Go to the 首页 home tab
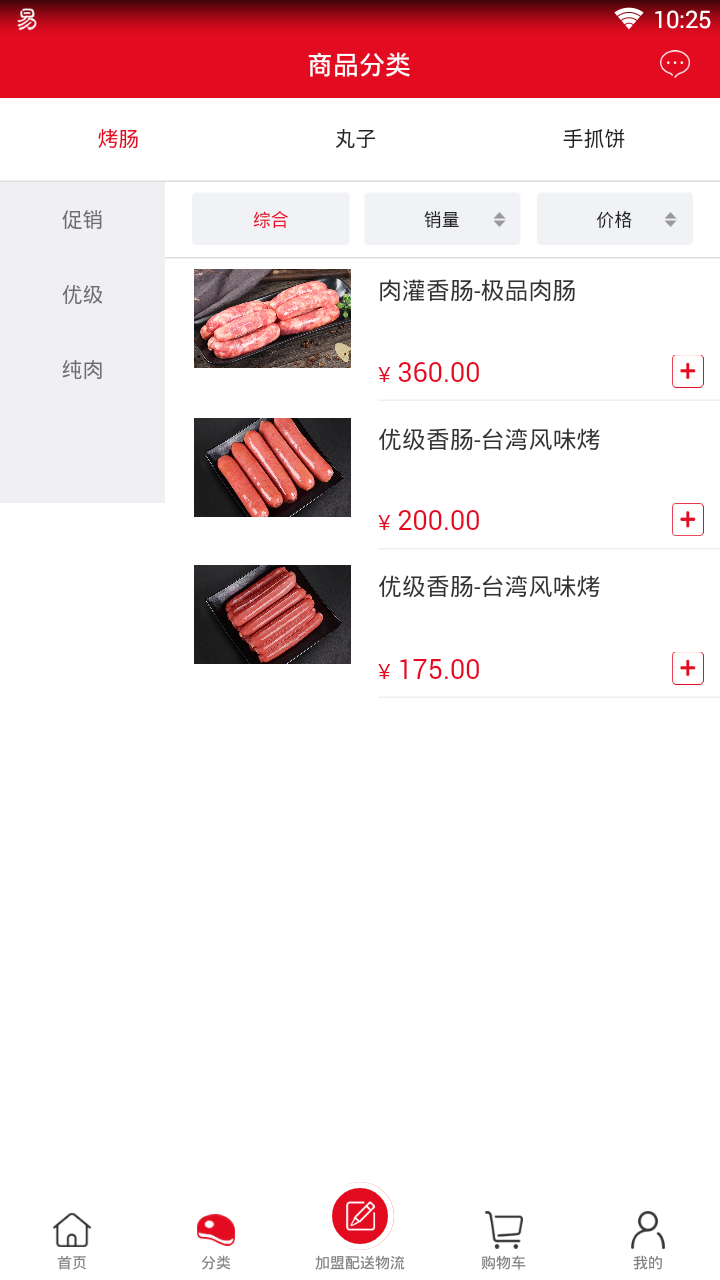The image size is (720, 1280). 72,1241
